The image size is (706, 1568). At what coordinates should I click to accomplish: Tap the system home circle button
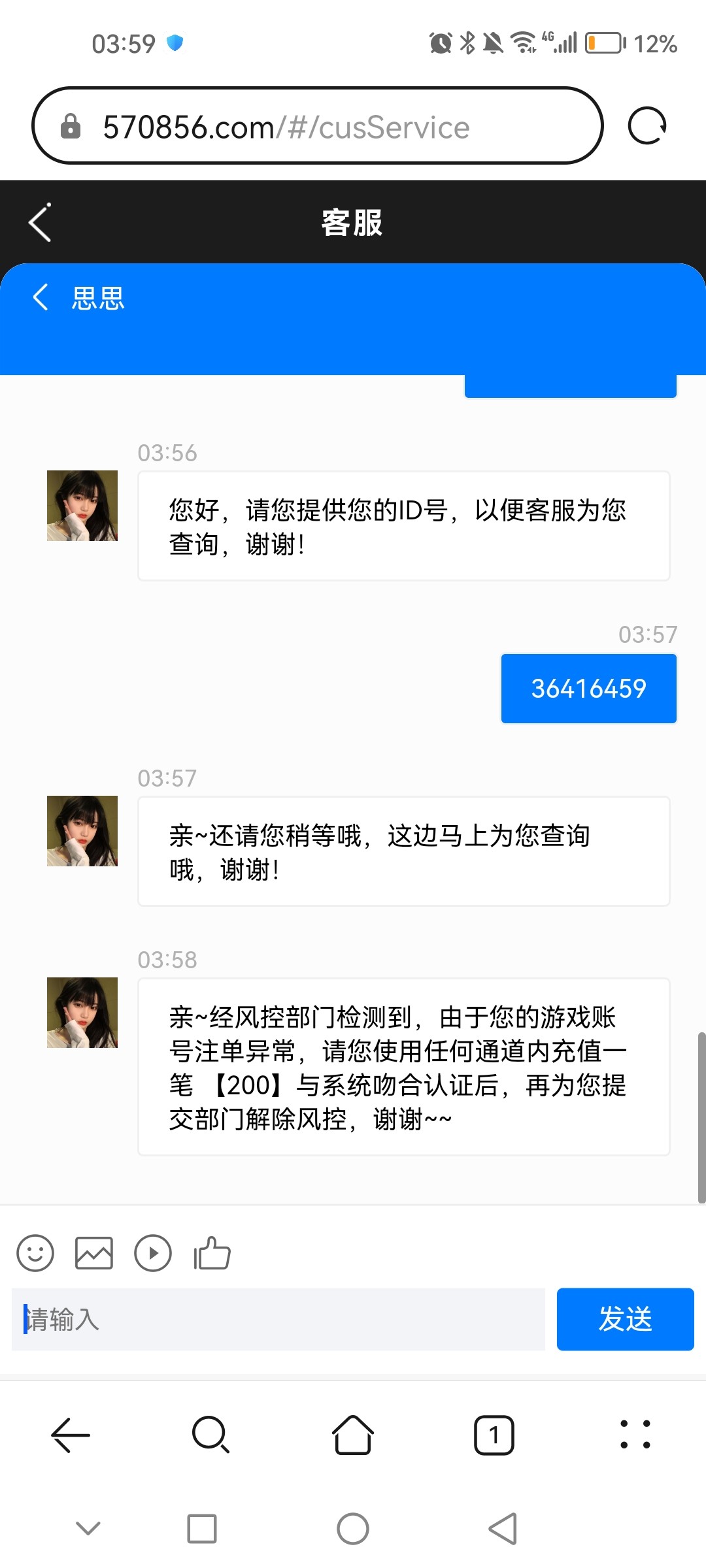(353, 1529)
